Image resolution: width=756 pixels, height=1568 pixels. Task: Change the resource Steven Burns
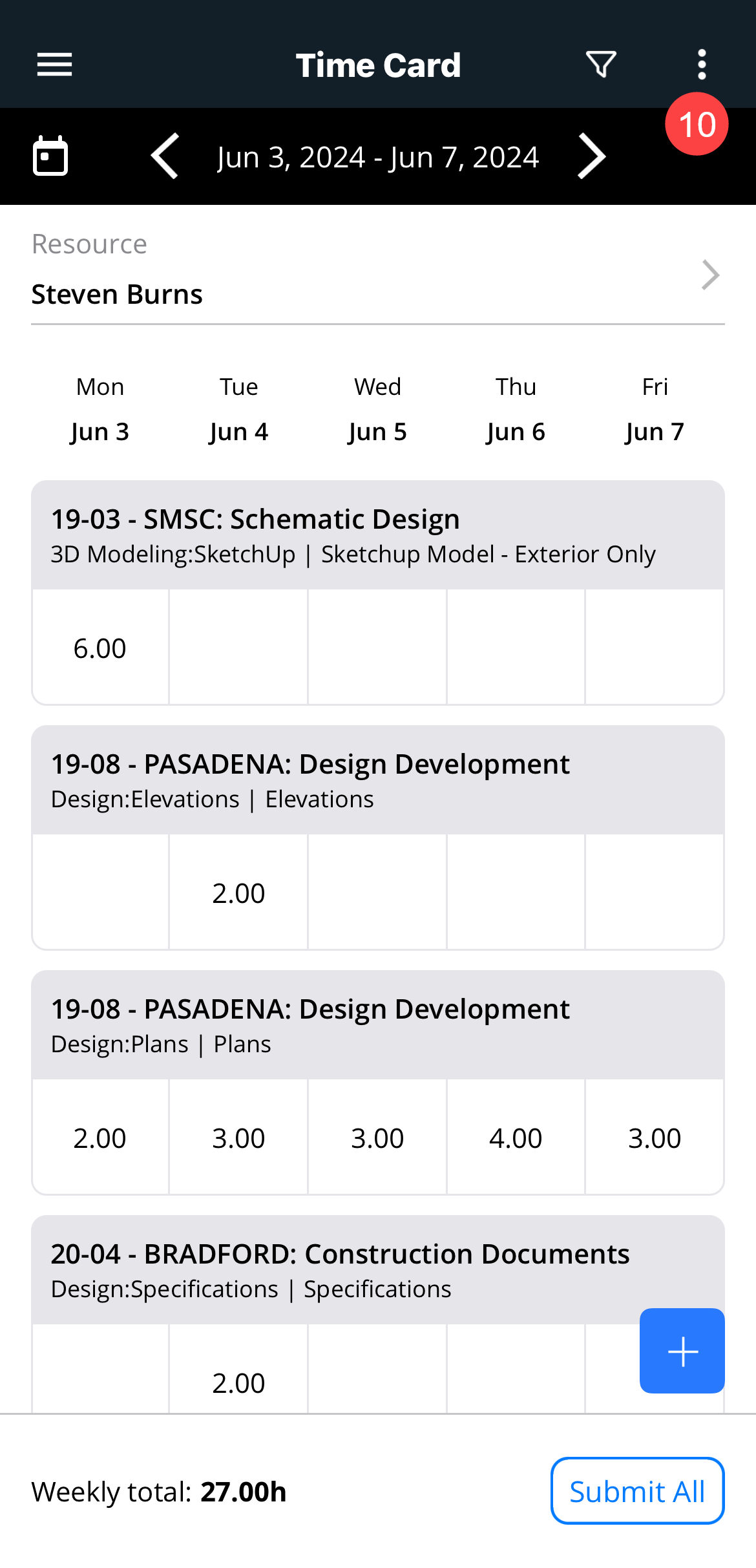tap(378, 277)
